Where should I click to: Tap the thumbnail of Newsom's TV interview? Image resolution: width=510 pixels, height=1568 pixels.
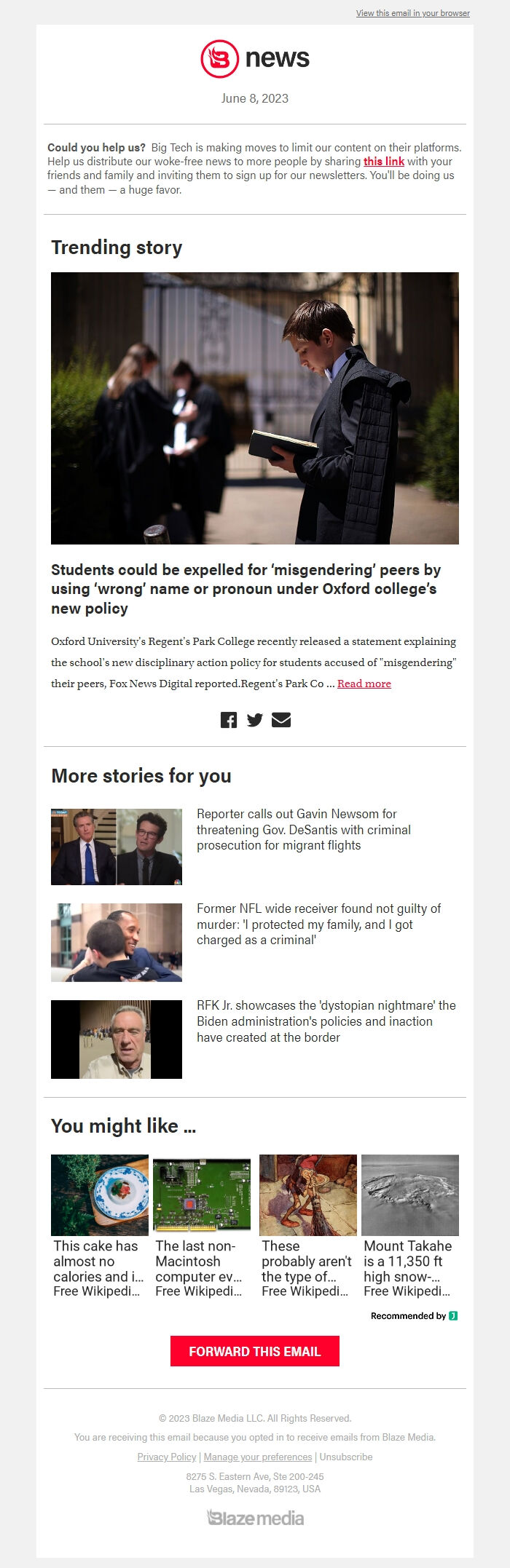pyautogui.click(x=117, y=847)
